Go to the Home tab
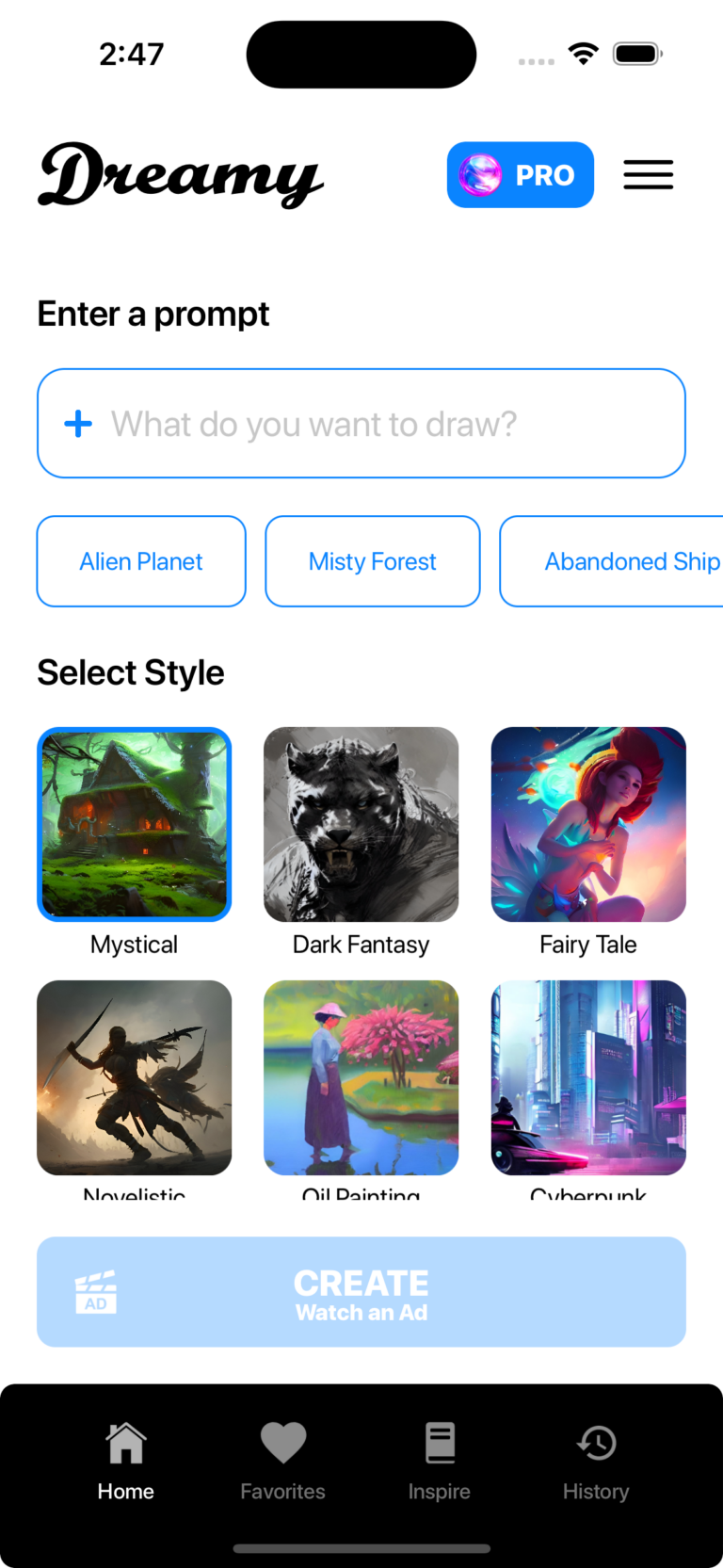 (x=126, y=1462)
